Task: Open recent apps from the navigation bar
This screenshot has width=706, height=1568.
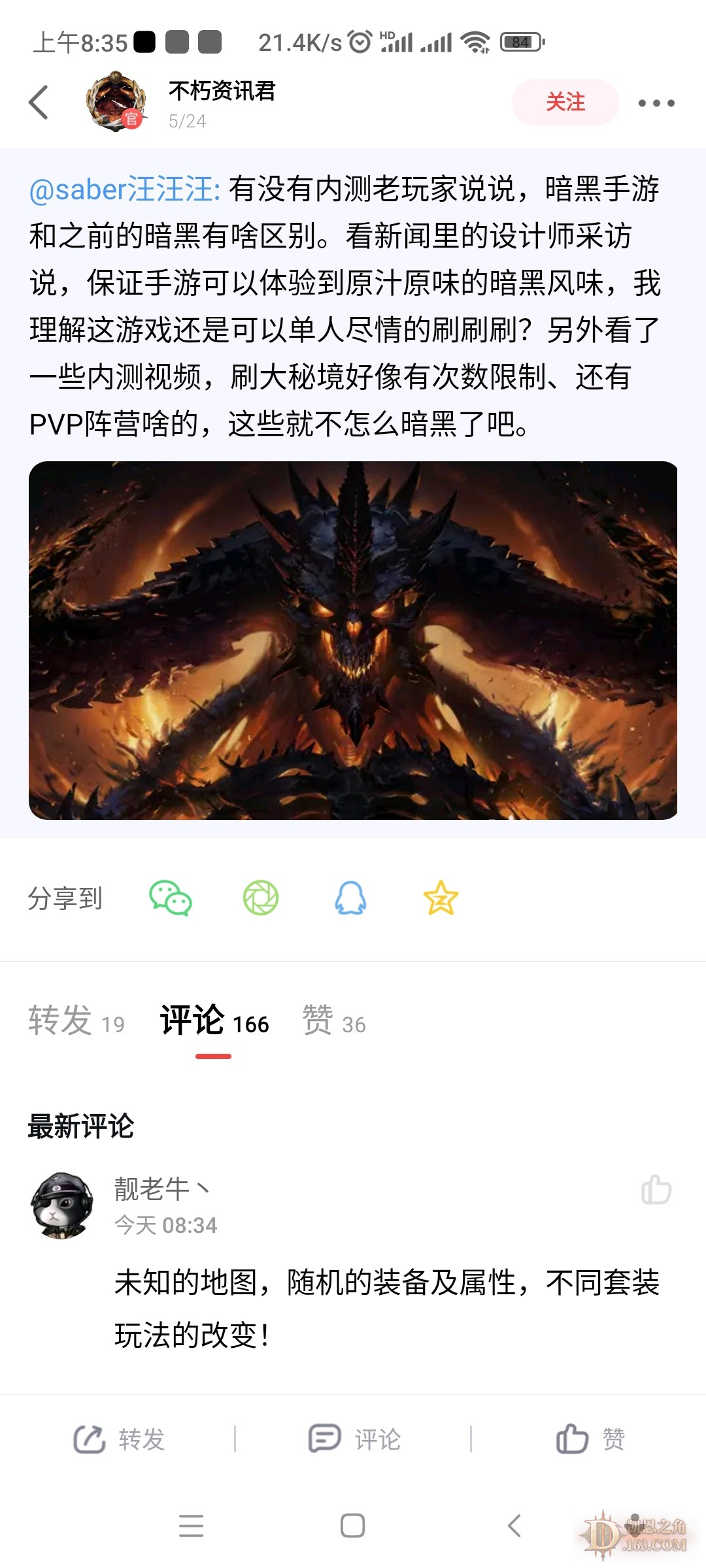Action: point(191,1526)
